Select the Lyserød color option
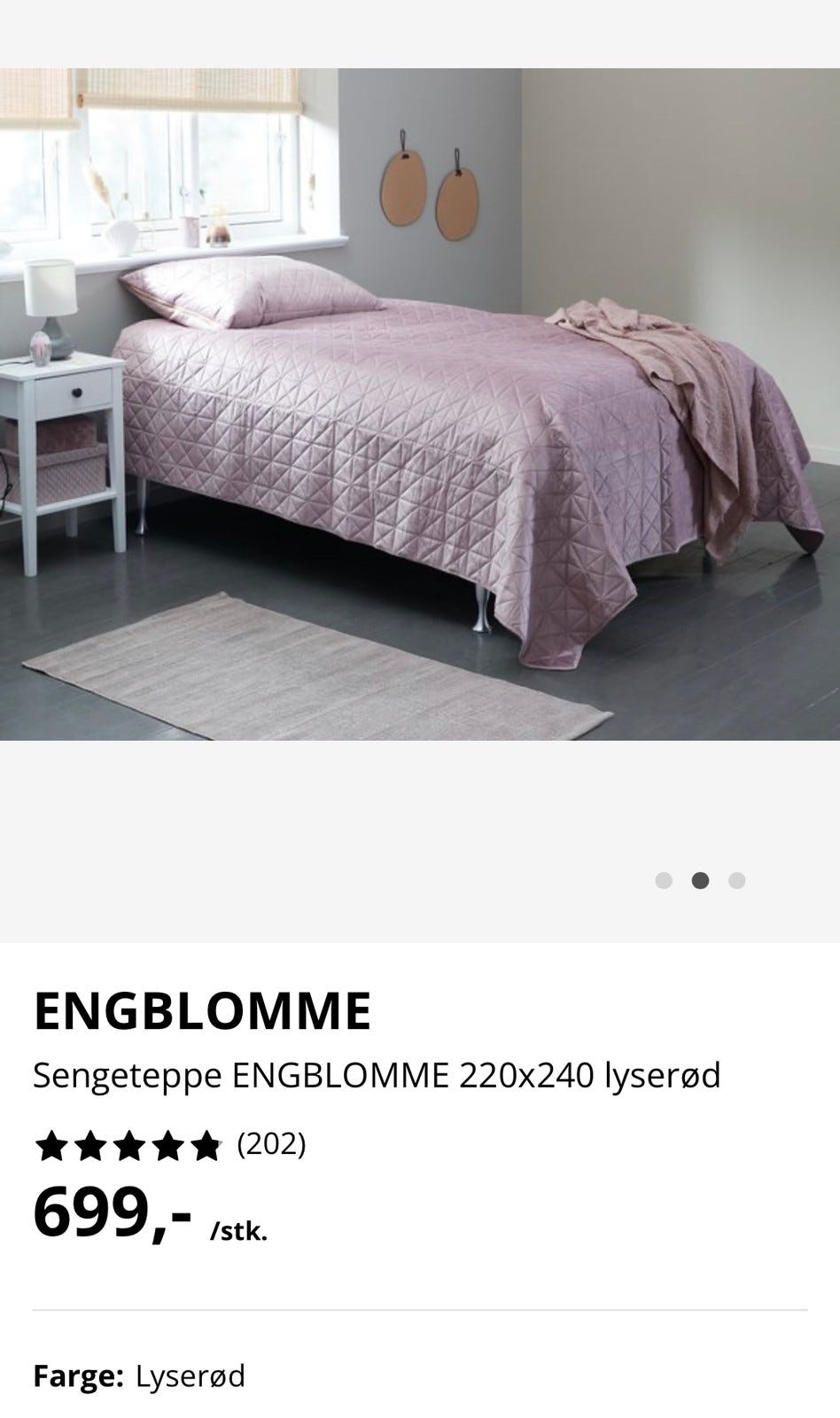The image size is (840, 1418). pyautogui.click(x=189, y=1376)
